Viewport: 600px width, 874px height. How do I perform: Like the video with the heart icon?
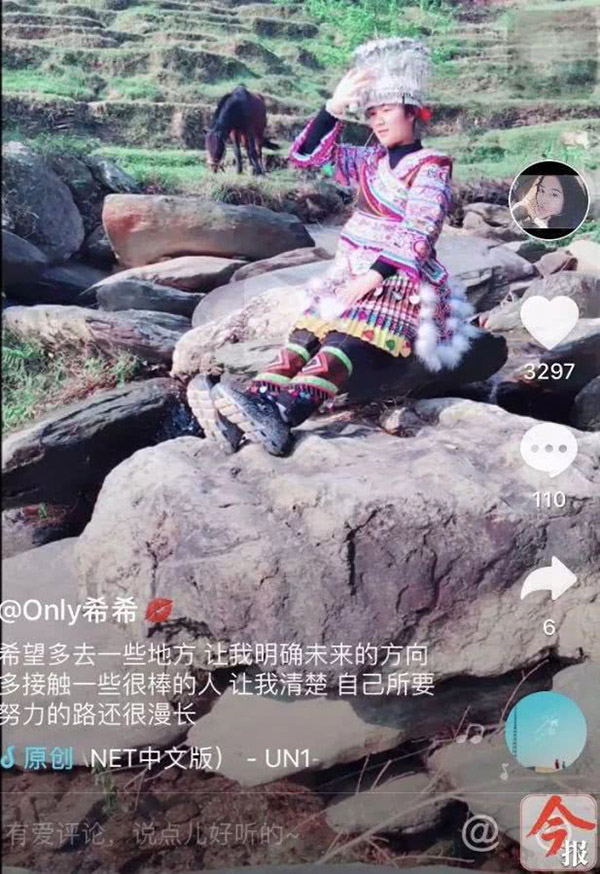(549, 322)
